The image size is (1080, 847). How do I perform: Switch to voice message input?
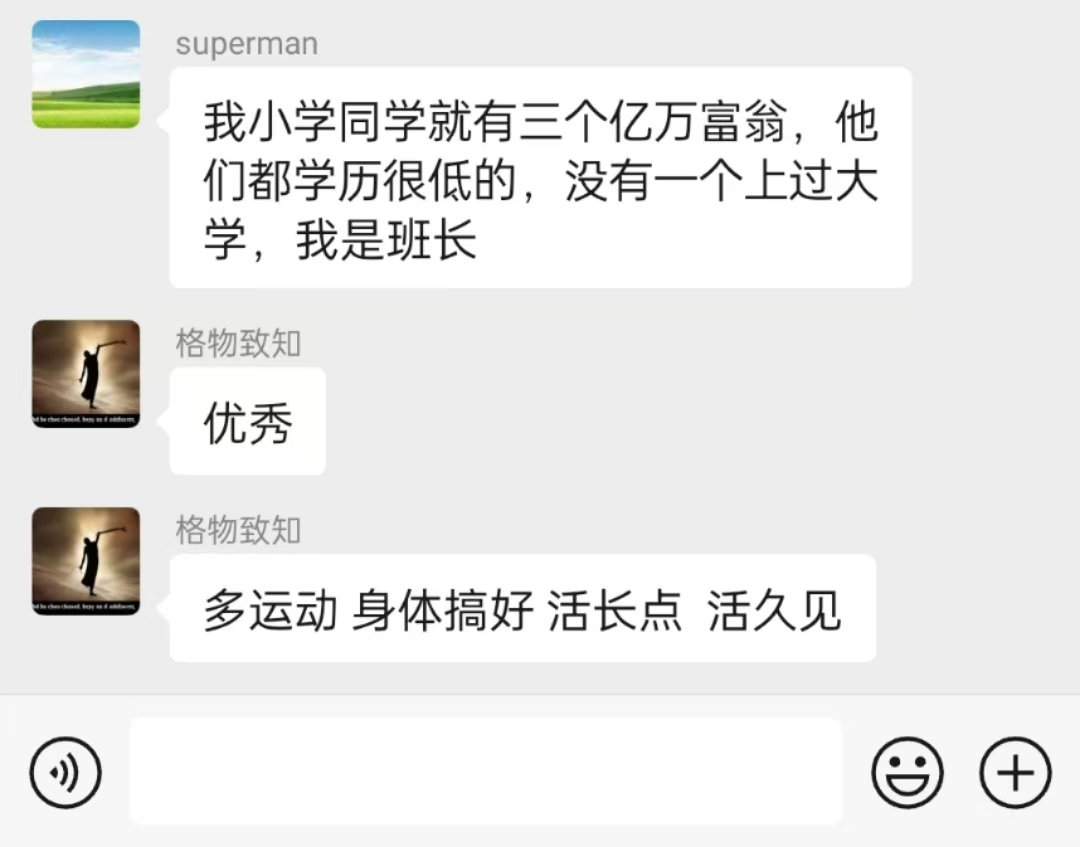click(66, 772)
